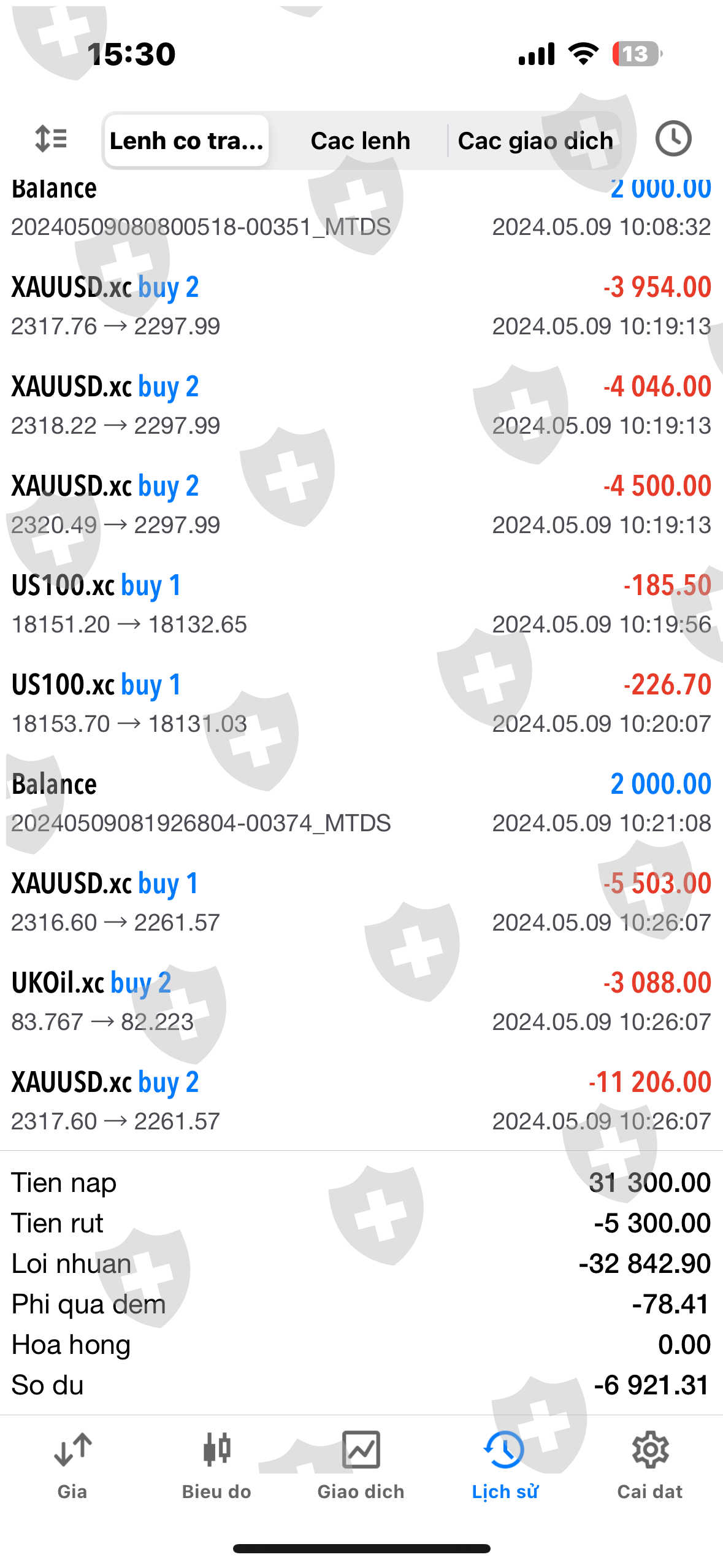
Task: Switch to the Giao dich tab
Action: click(361, 1466)
